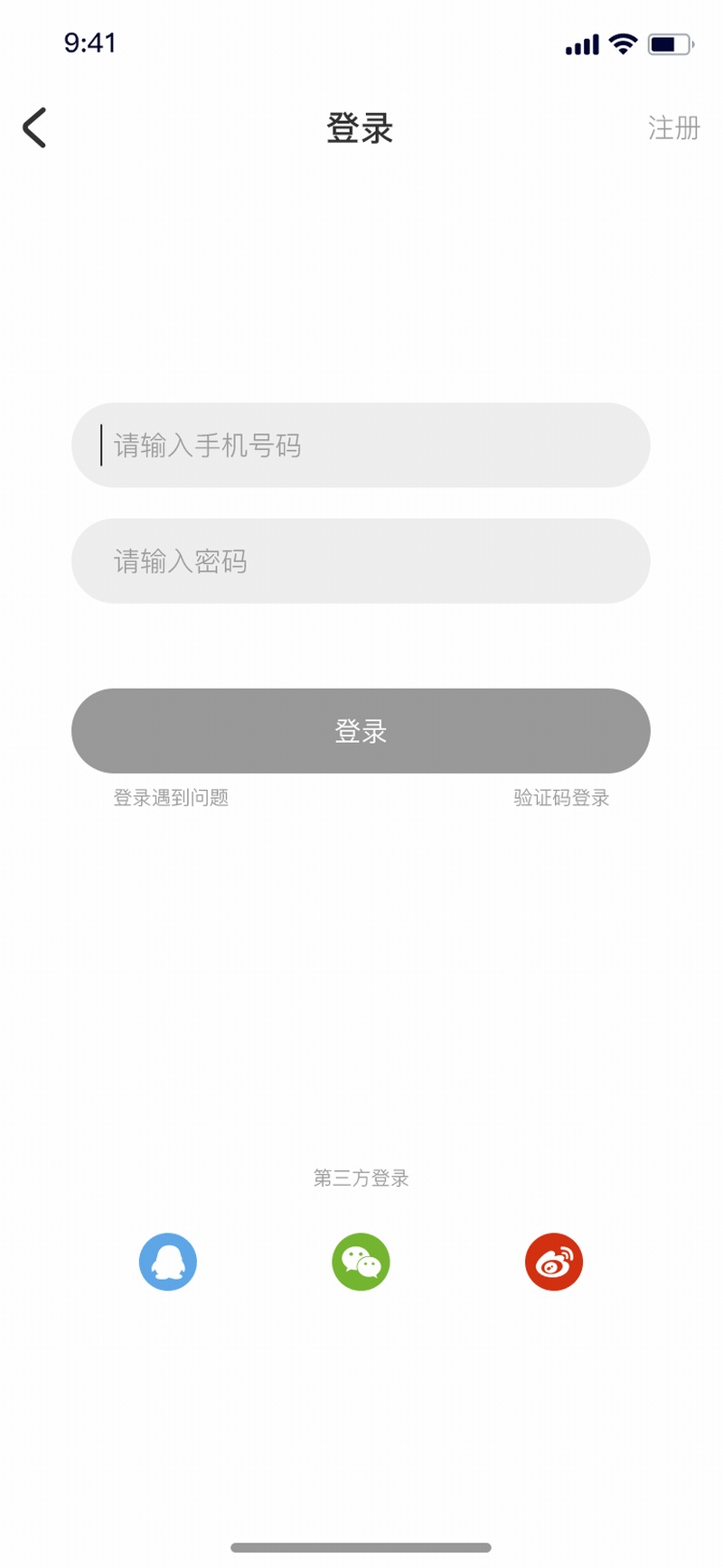Open the 注册 registration page
This screenshot has height=1568, width=723.
click(x=673, y=128)
